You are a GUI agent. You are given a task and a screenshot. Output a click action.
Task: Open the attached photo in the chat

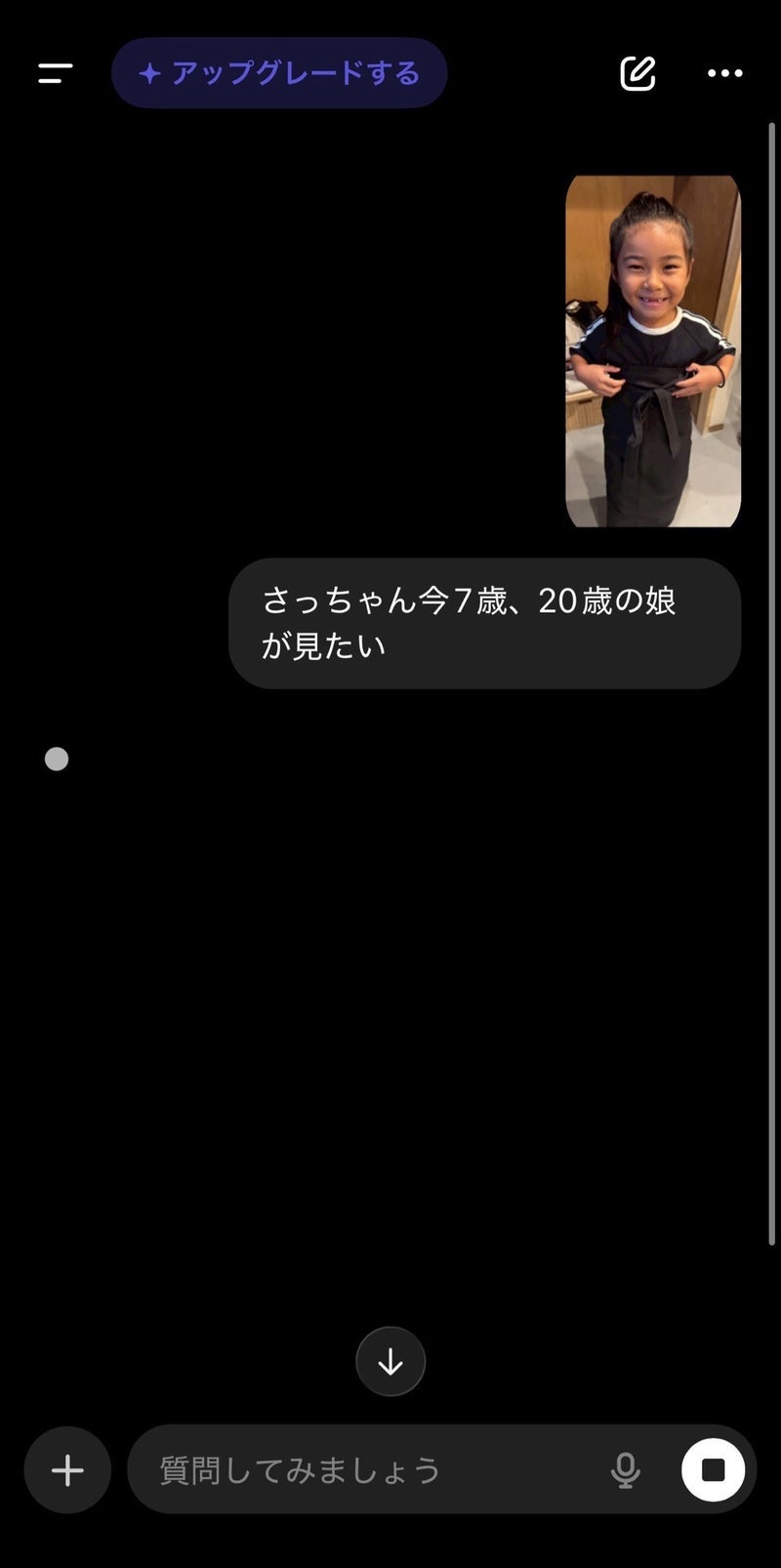pos(653,351)
